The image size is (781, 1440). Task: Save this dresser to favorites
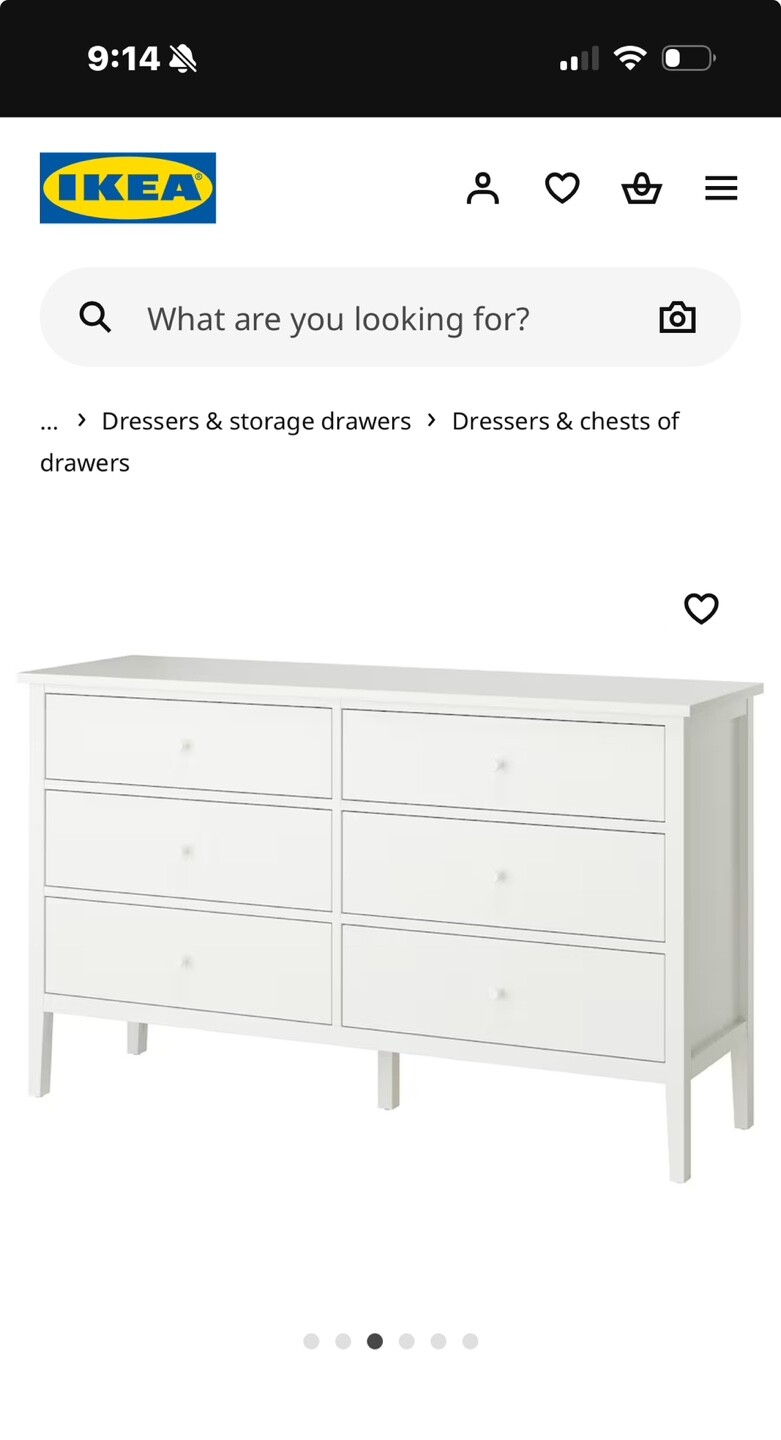click(701, 608)
